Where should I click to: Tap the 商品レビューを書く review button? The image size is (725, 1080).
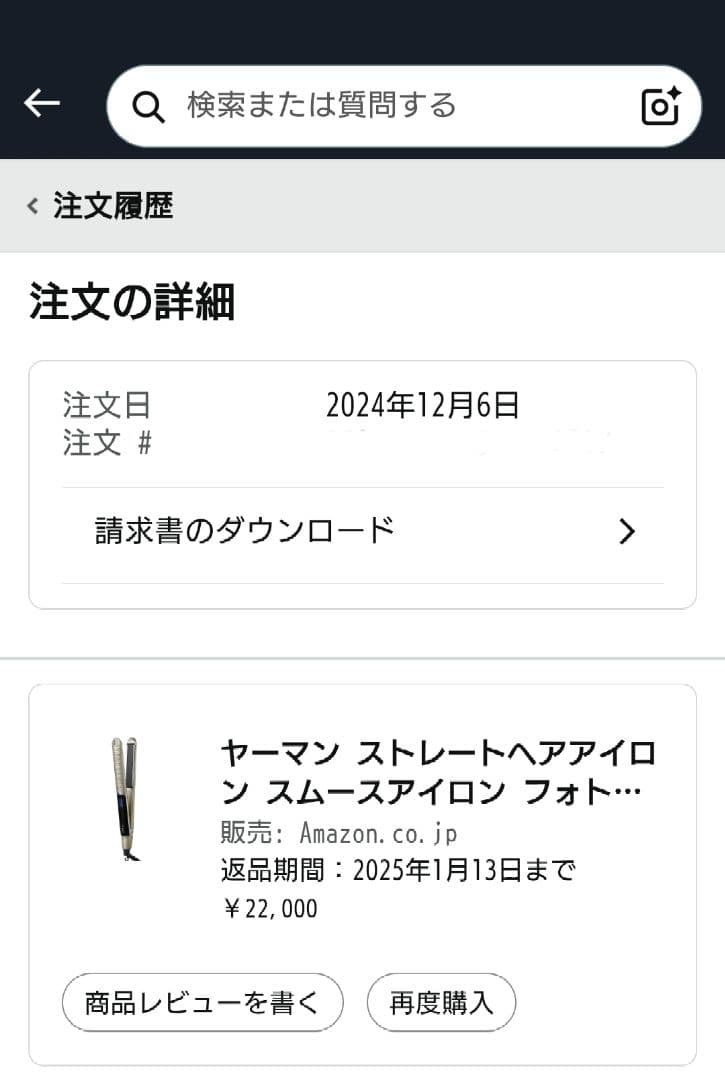[x=202, y=1001]
